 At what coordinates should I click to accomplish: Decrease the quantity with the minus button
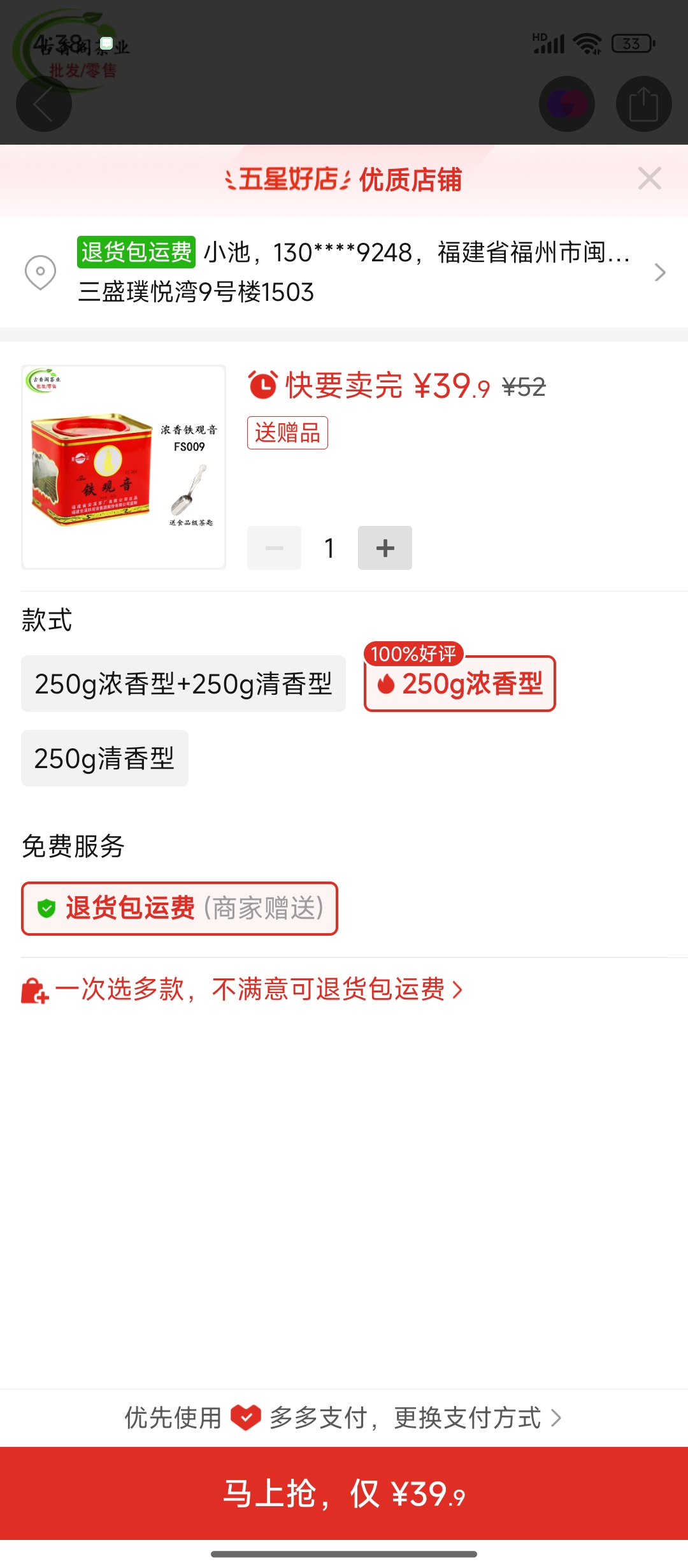point(274,548)
